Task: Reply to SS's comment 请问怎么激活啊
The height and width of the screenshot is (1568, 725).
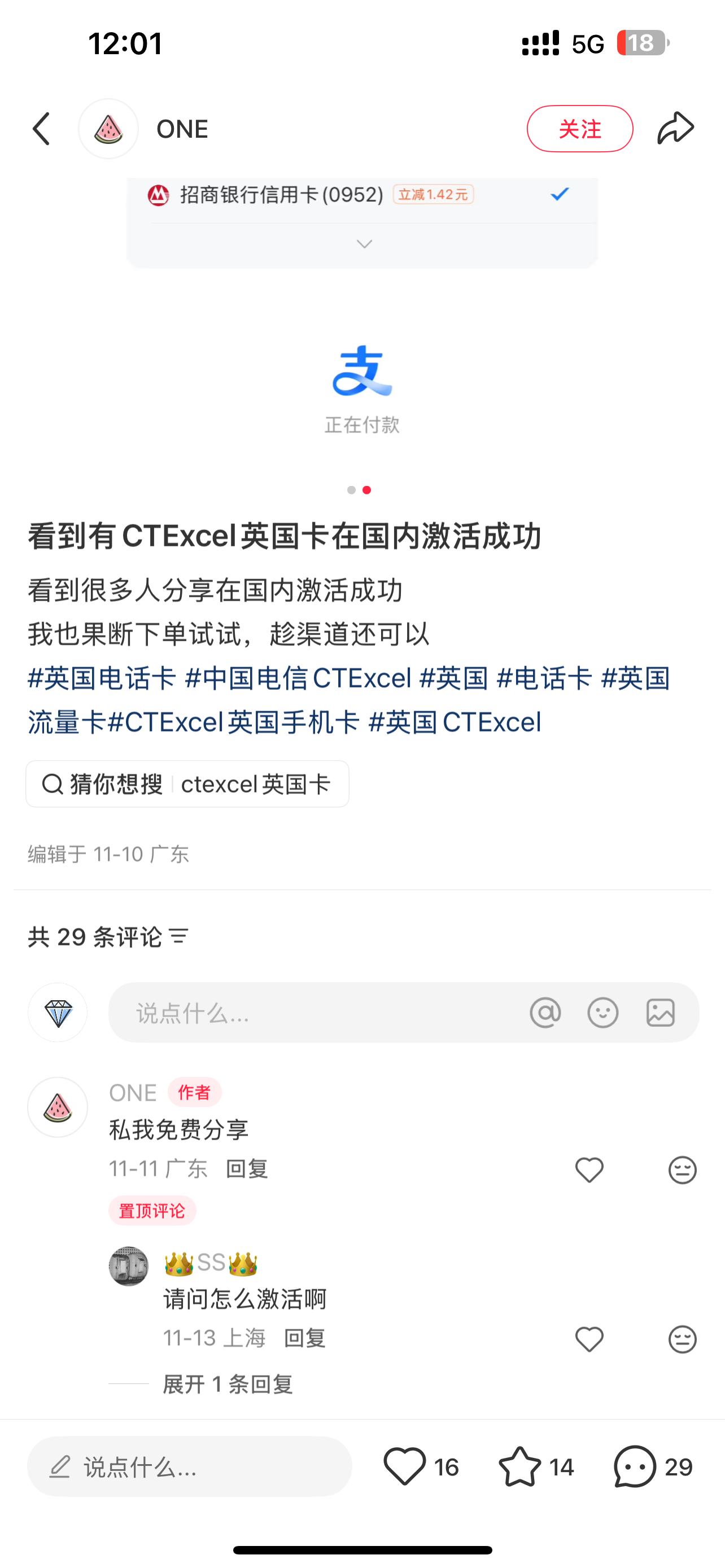Action: point(305,1338)
